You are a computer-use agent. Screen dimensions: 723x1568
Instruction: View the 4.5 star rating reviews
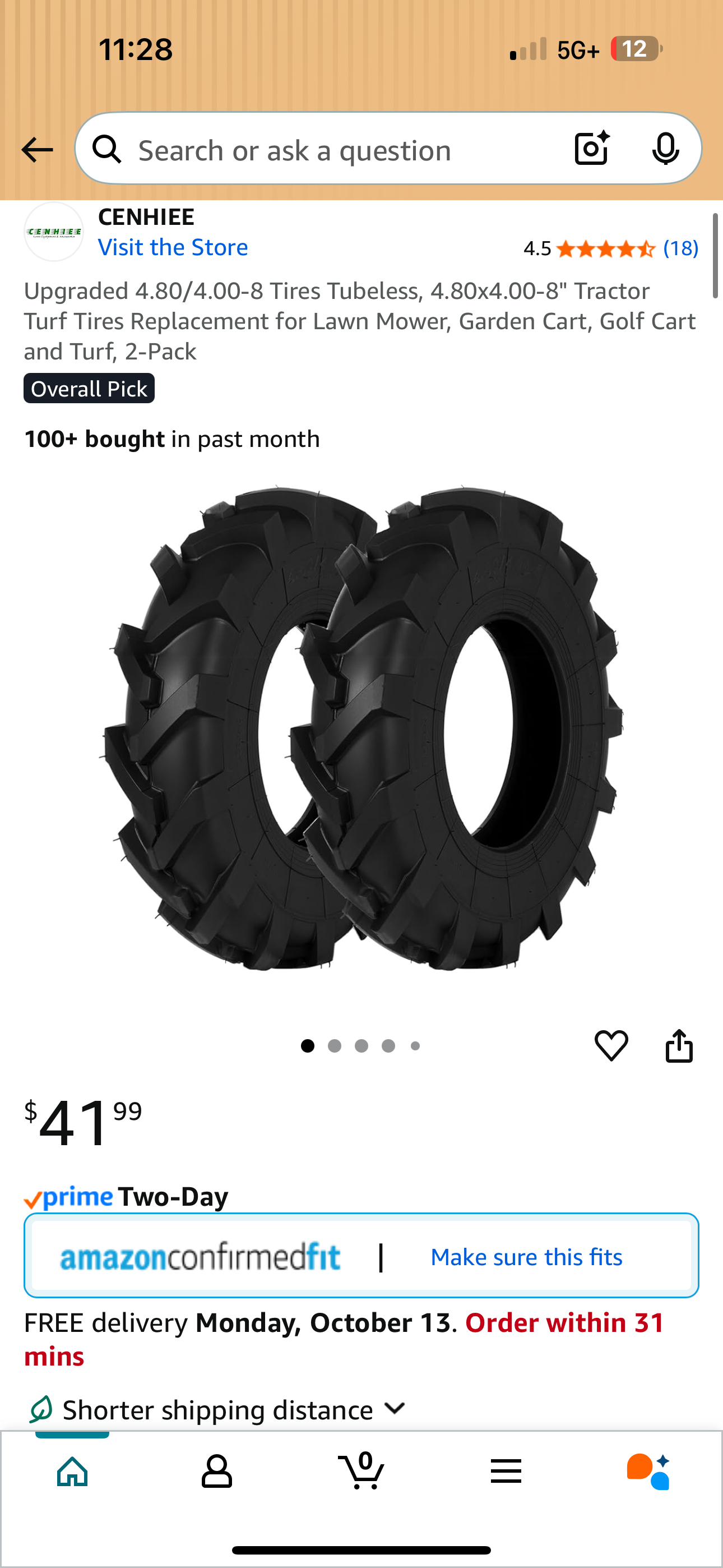coord(609,248)
